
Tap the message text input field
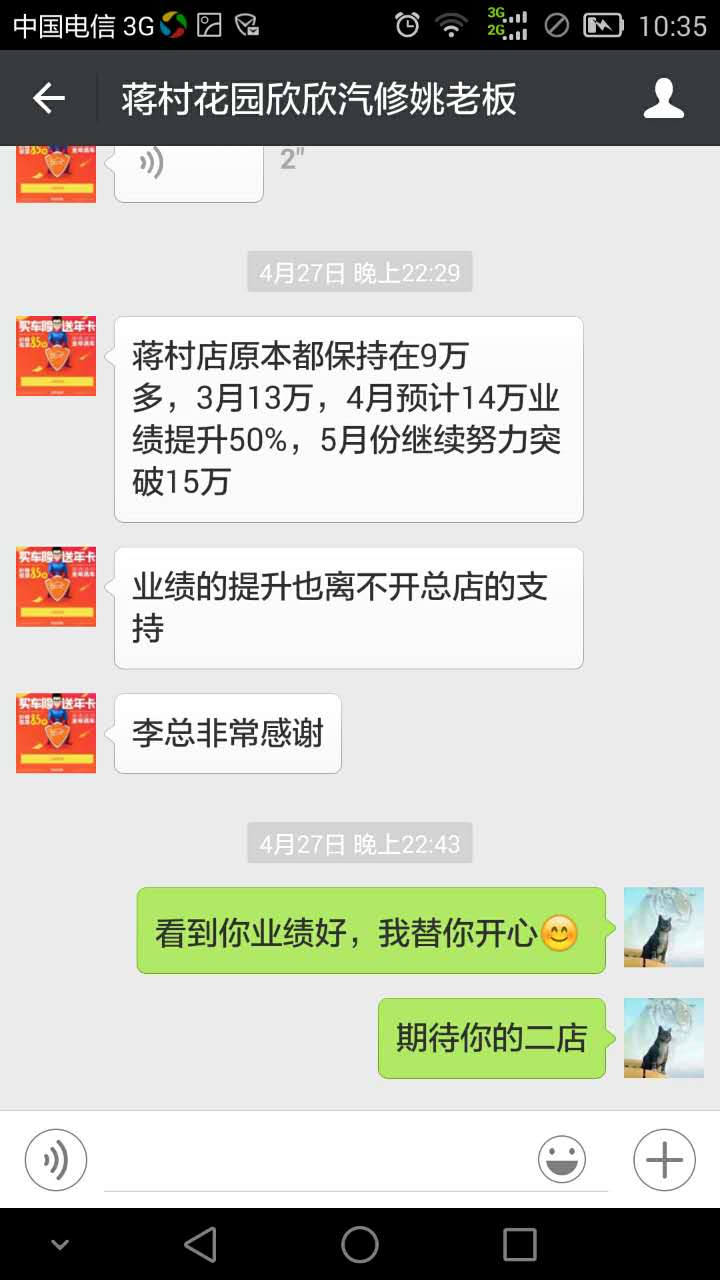click(320, 1162)
